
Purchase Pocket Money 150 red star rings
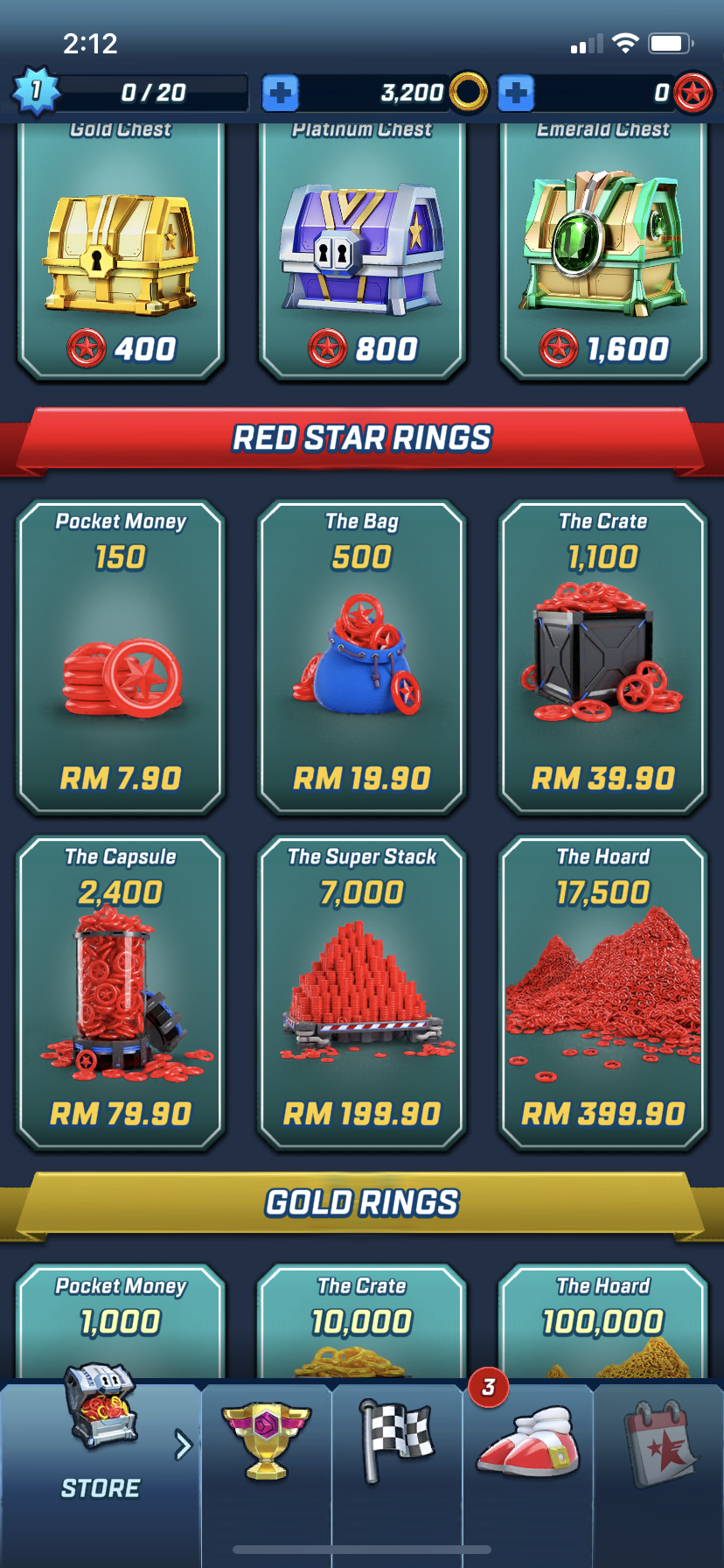tap(121, 658)
